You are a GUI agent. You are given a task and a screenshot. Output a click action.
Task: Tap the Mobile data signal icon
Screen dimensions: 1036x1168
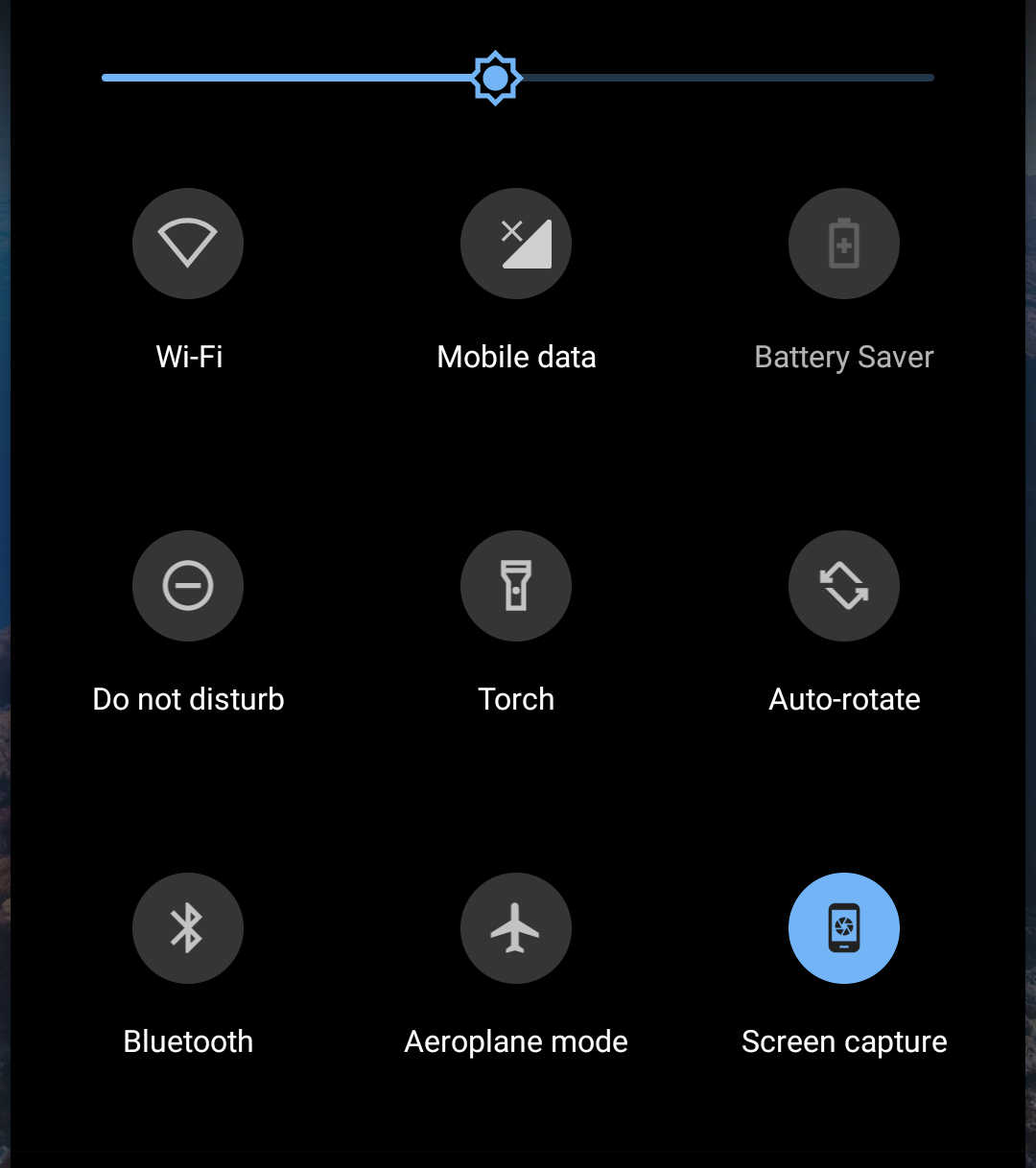[x=516, y=243]
